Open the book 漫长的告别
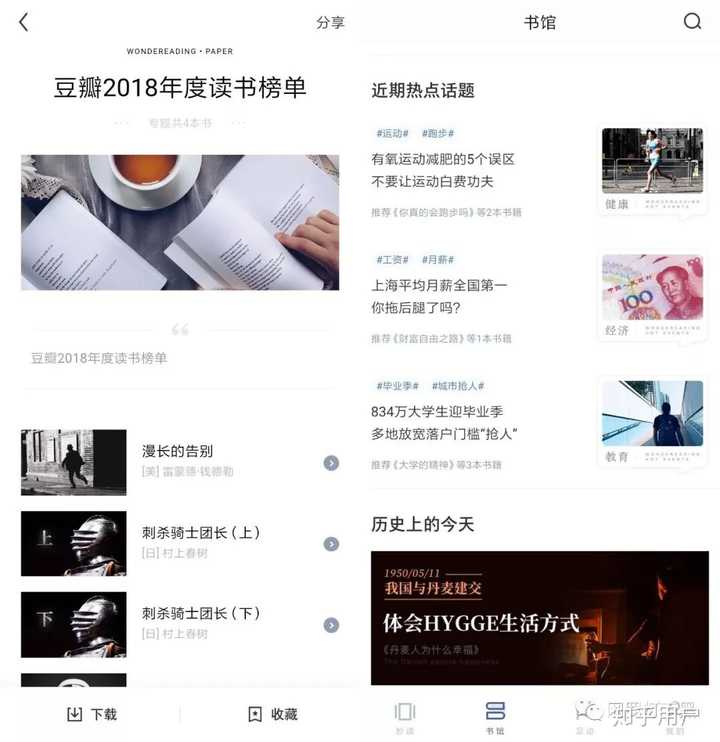The image size is (720, 742). [x=180, y=462]
